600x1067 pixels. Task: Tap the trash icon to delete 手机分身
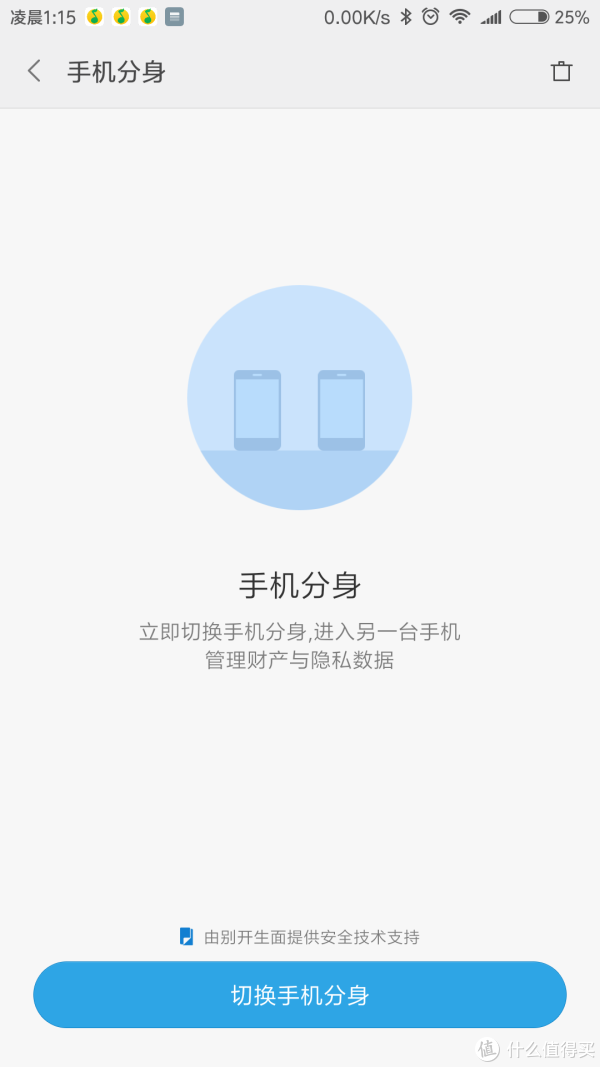coord(561,71)
